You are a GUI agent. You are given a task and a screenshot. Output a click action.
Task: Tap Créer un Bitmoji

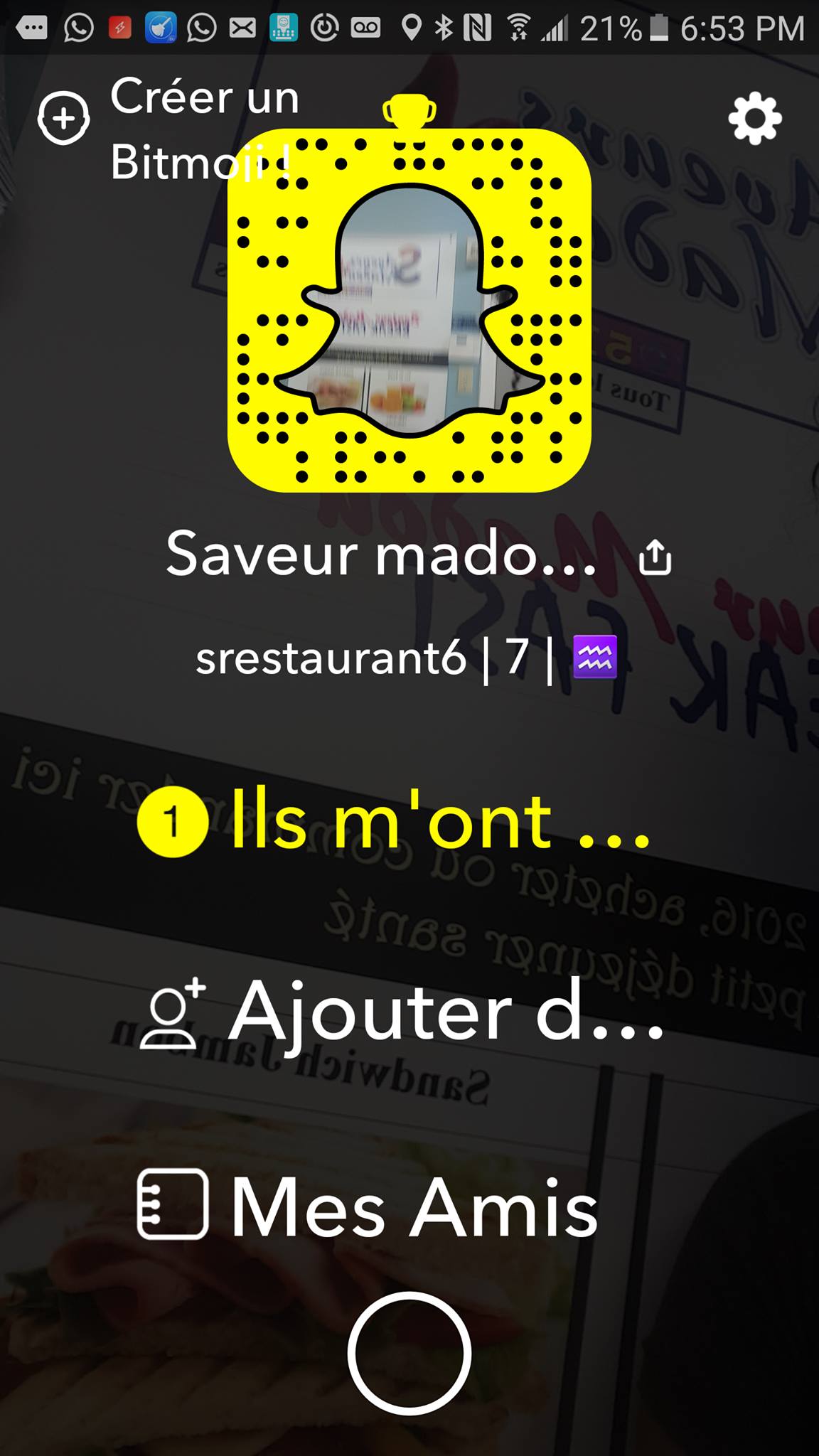click(168, 119)
